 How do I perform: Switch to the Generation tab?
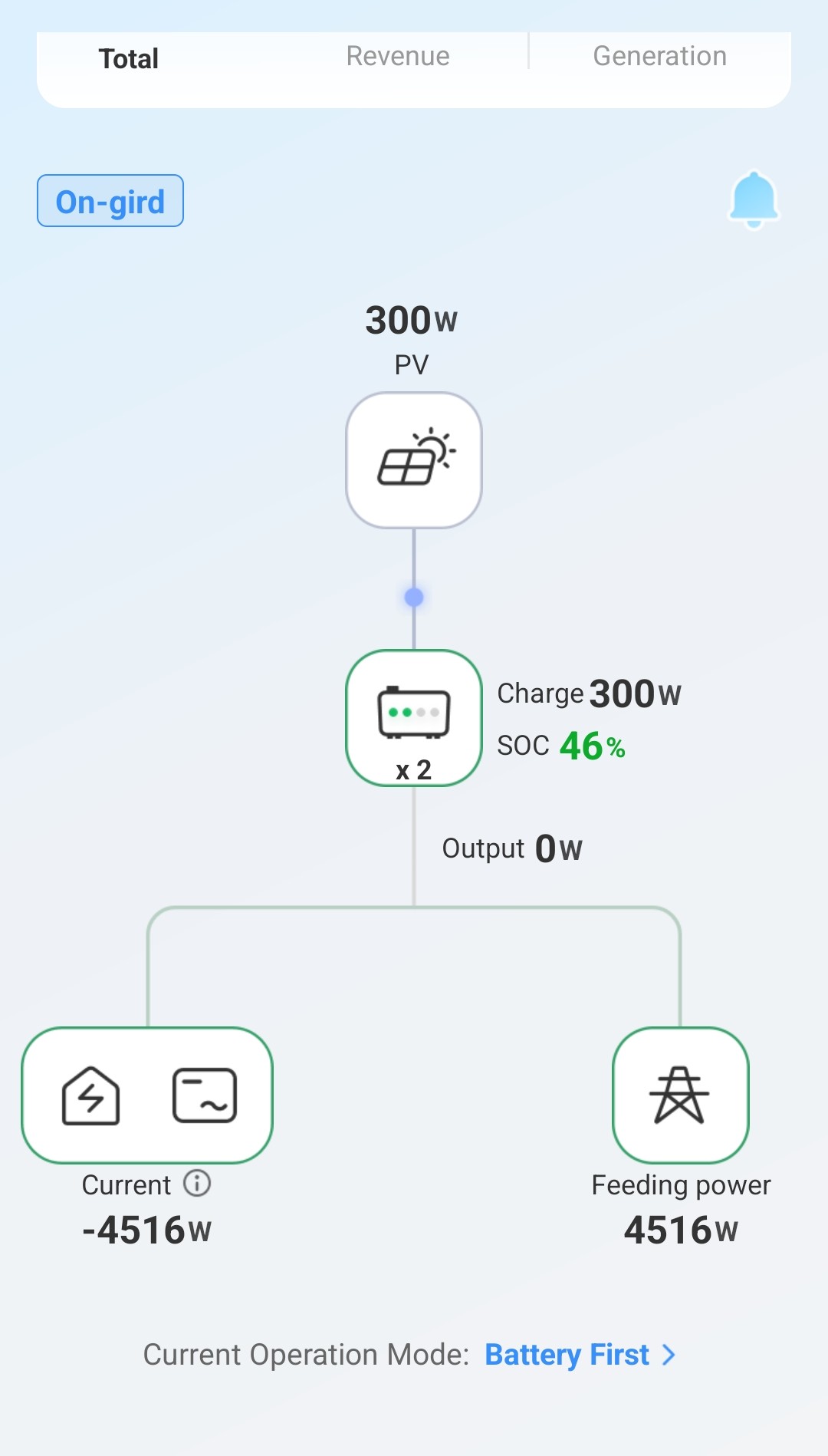[x=659, y=56]
